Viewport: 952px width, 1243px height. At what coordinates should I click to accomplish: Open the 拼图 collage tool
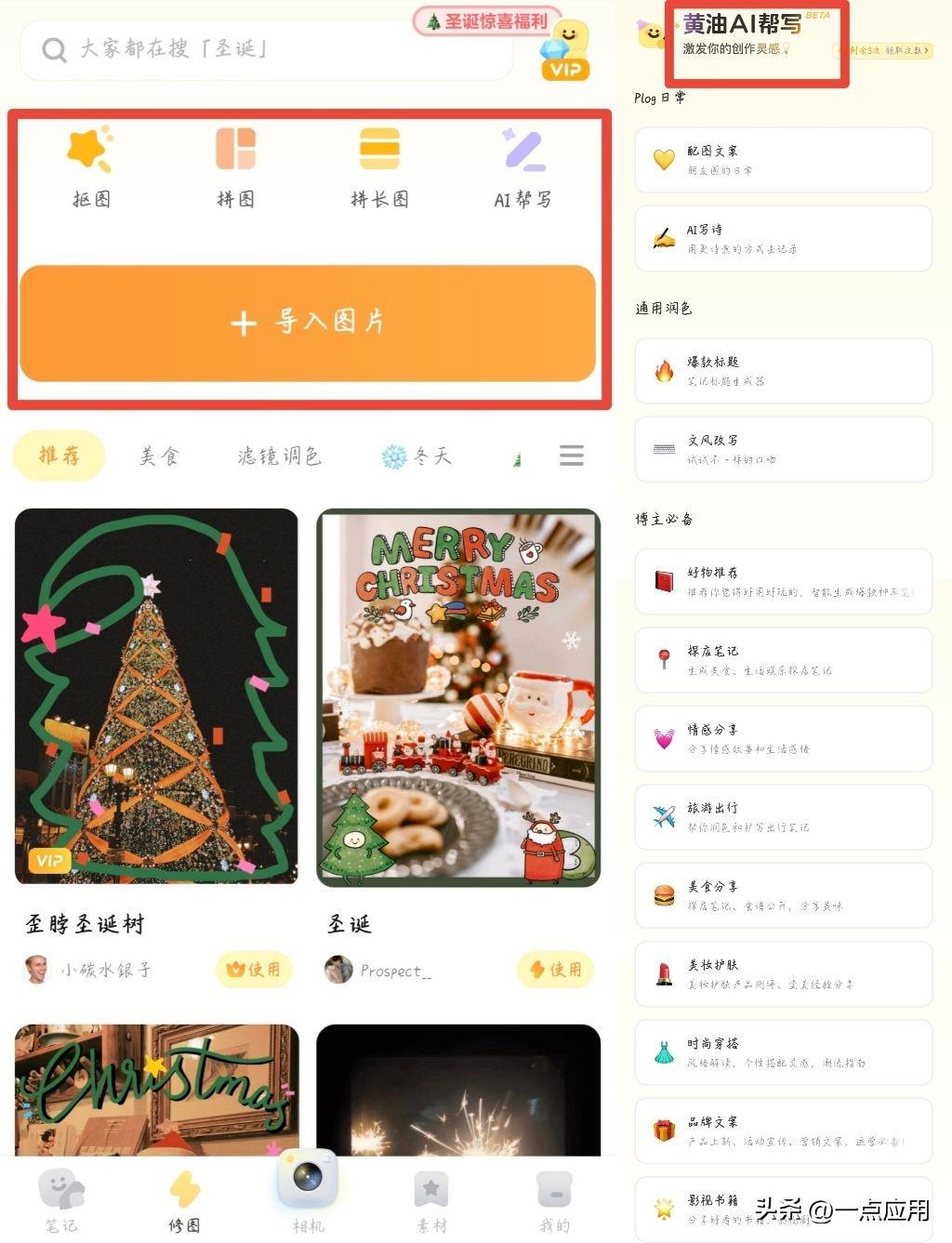(235, 166)
